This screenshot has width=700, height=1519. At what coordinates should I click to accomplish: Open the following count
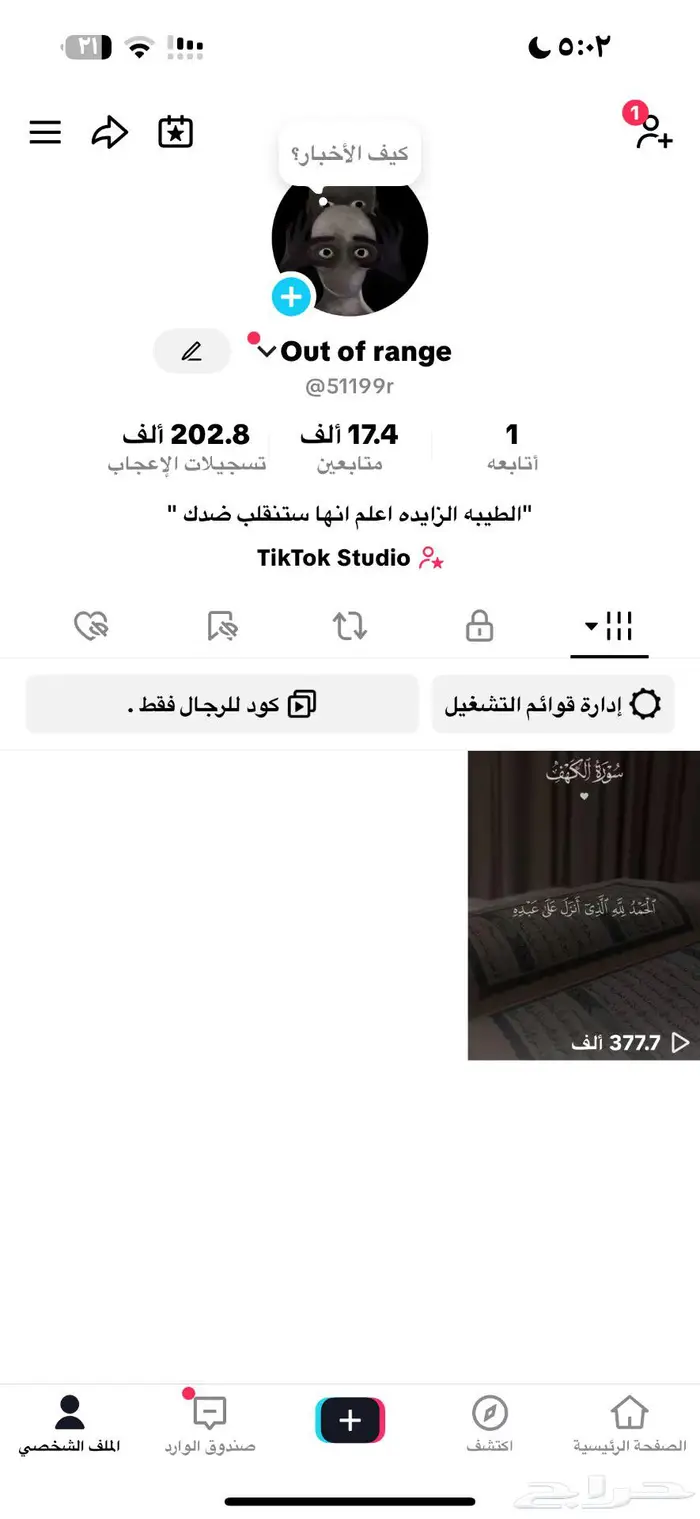(512, 446)
